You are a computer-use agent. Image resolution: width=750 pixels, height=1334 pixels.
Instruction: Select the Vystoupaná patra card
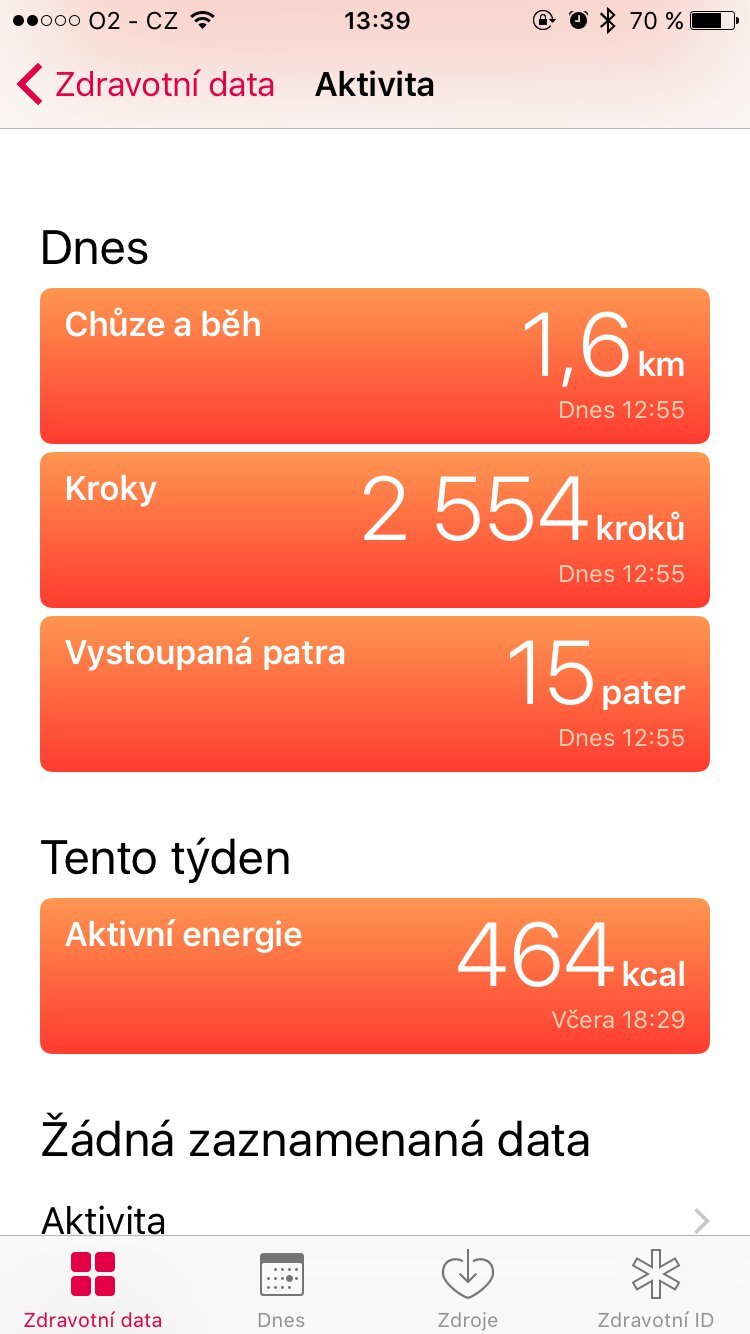[x=374, y=693]
